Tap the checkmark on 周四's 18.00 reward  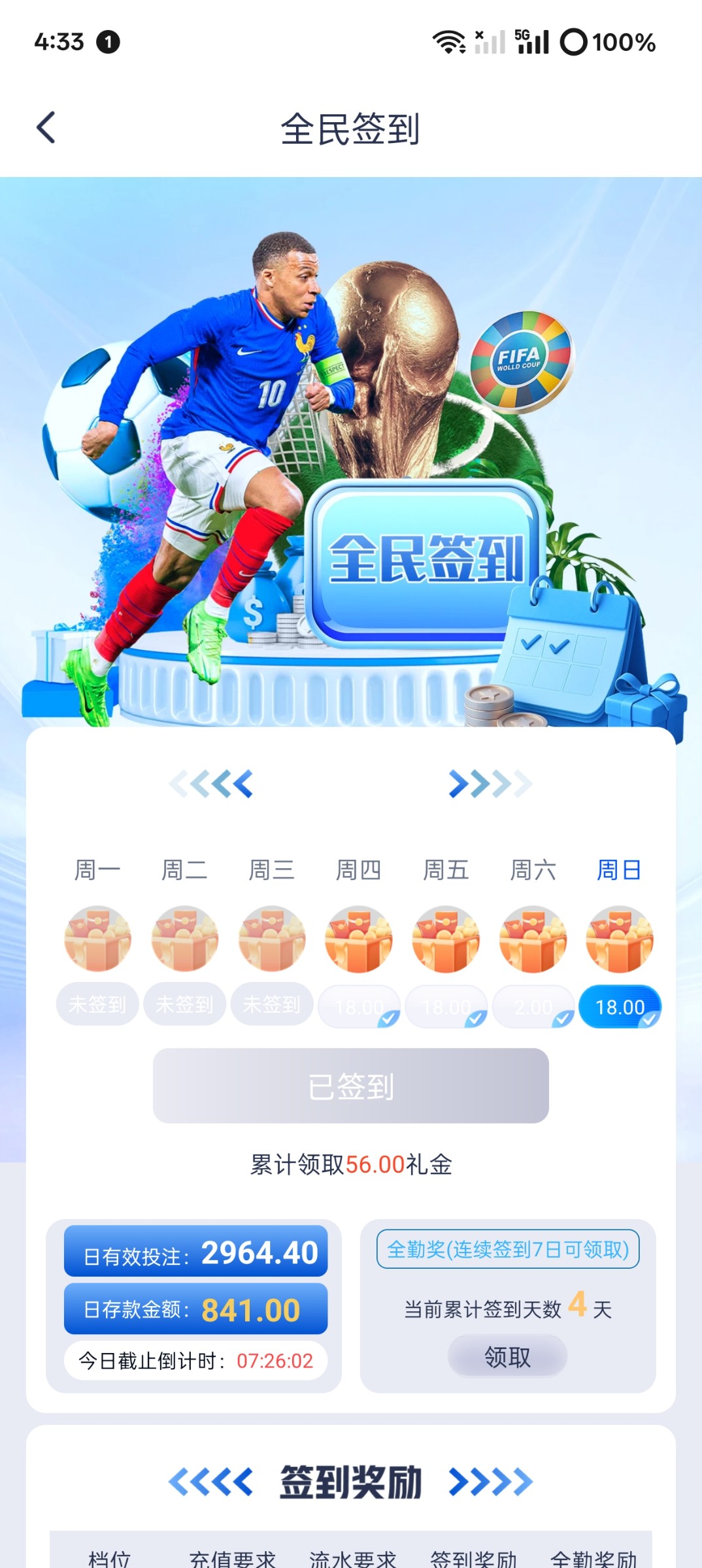coord(388,1019)
